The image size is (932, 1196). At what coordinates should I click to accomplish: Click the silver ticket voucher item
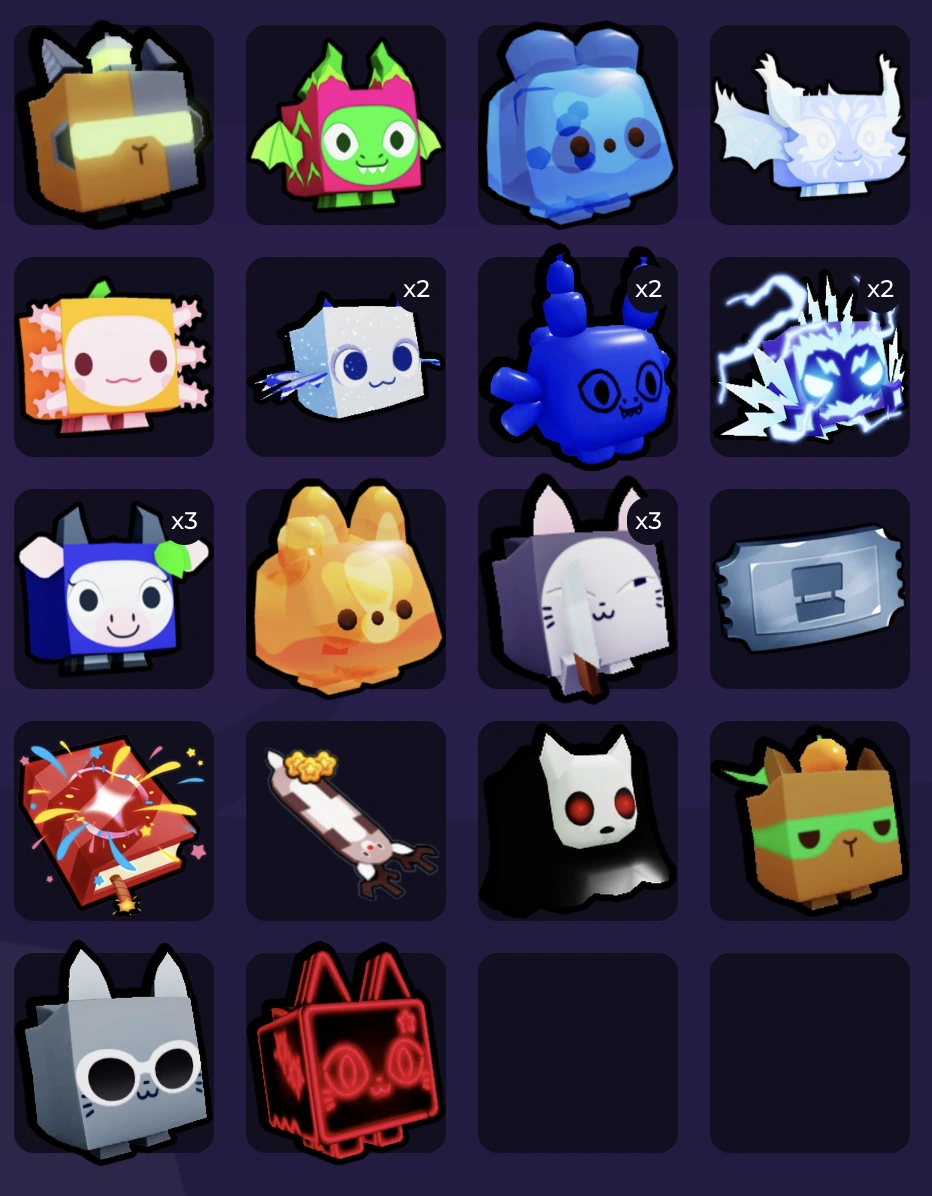tap(810, 589)
